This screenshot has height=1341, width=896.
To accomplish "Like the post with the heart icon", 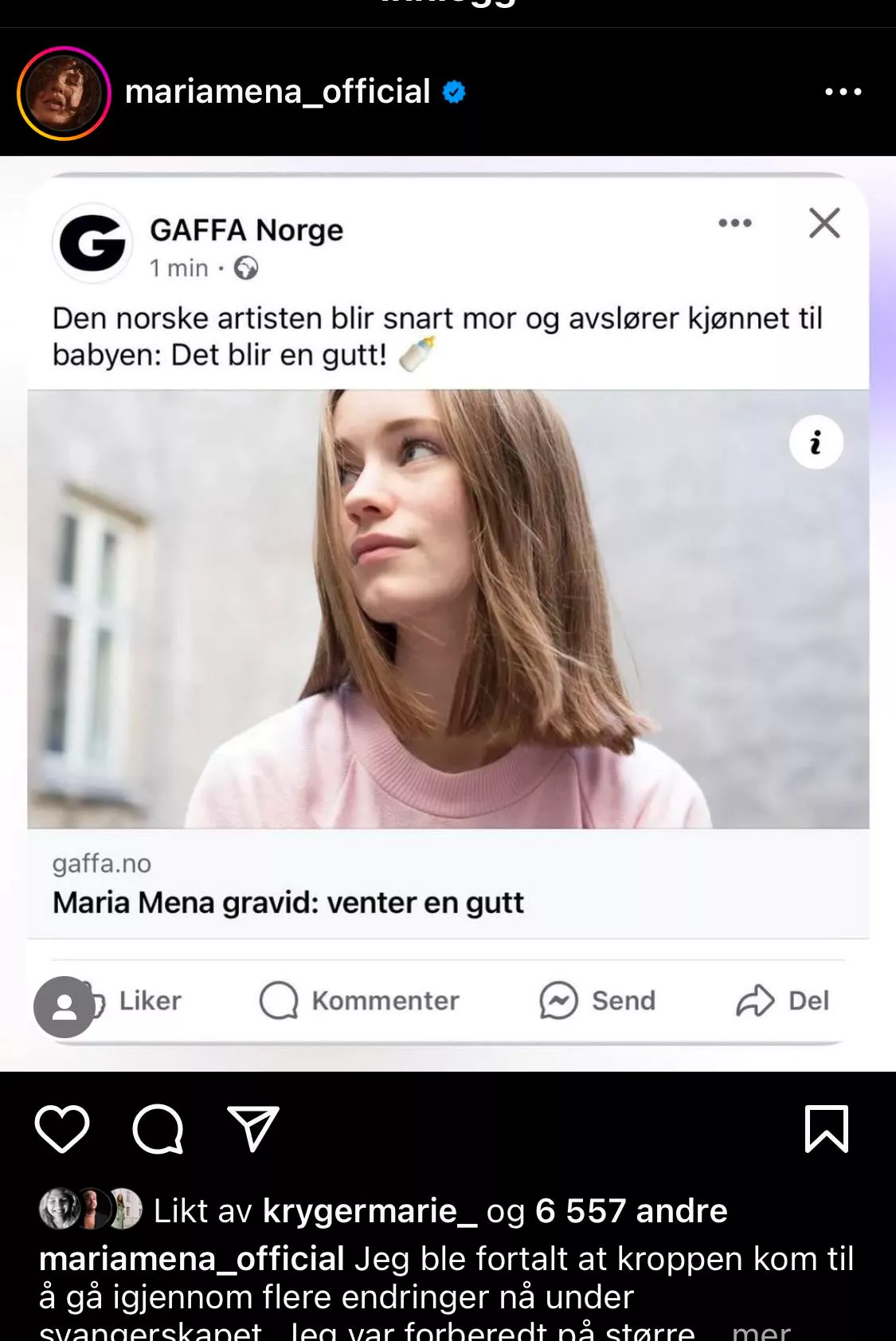I will [62, 1129].
